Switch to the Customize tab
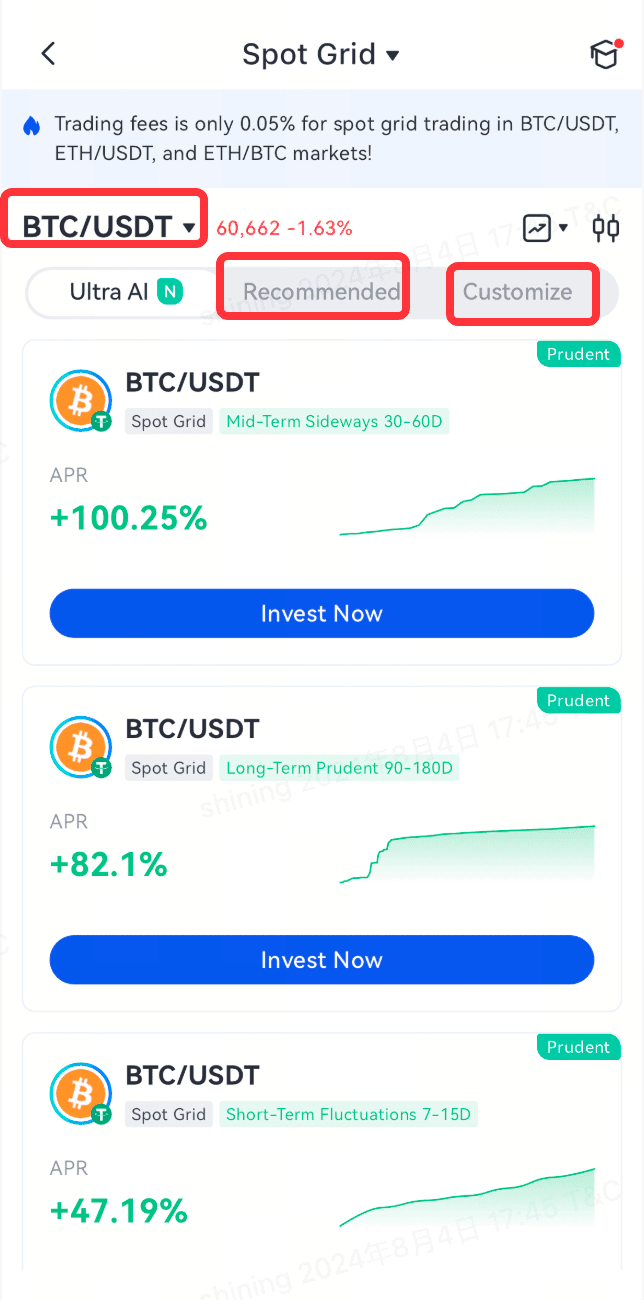Screen dimensions: 644x1300 tap(517, 292)
